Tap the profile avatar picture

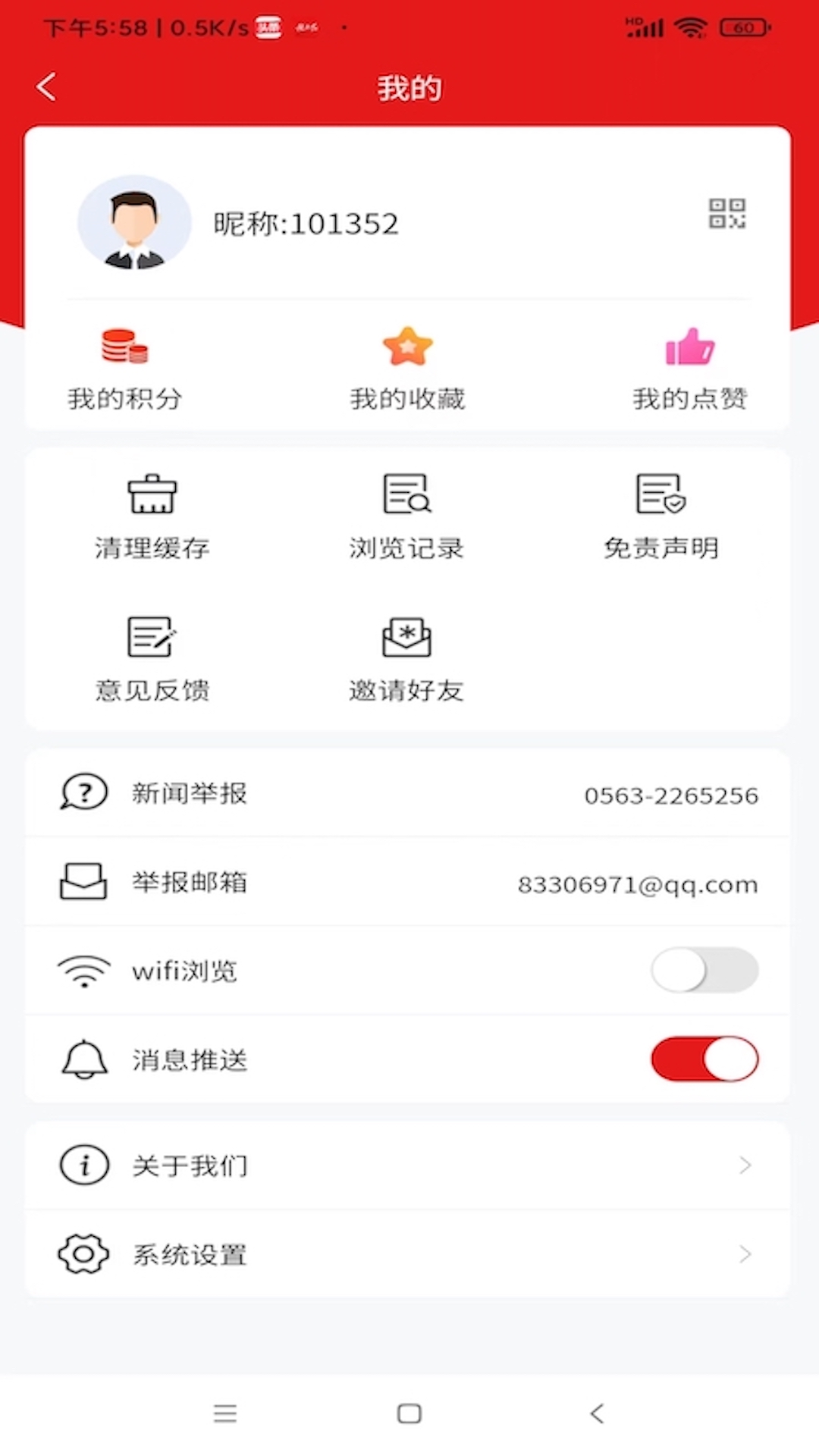[x=134, y=222]
